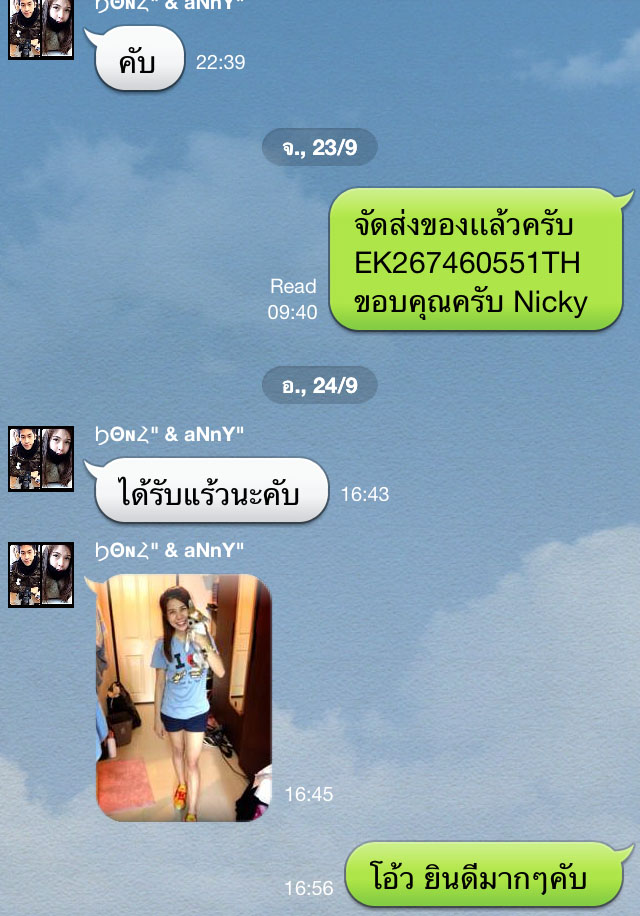The height and width of the screenshot is (916, 640).
Task: Tap the sender avatar beside the 22:39 message
Action: point(41,29)
